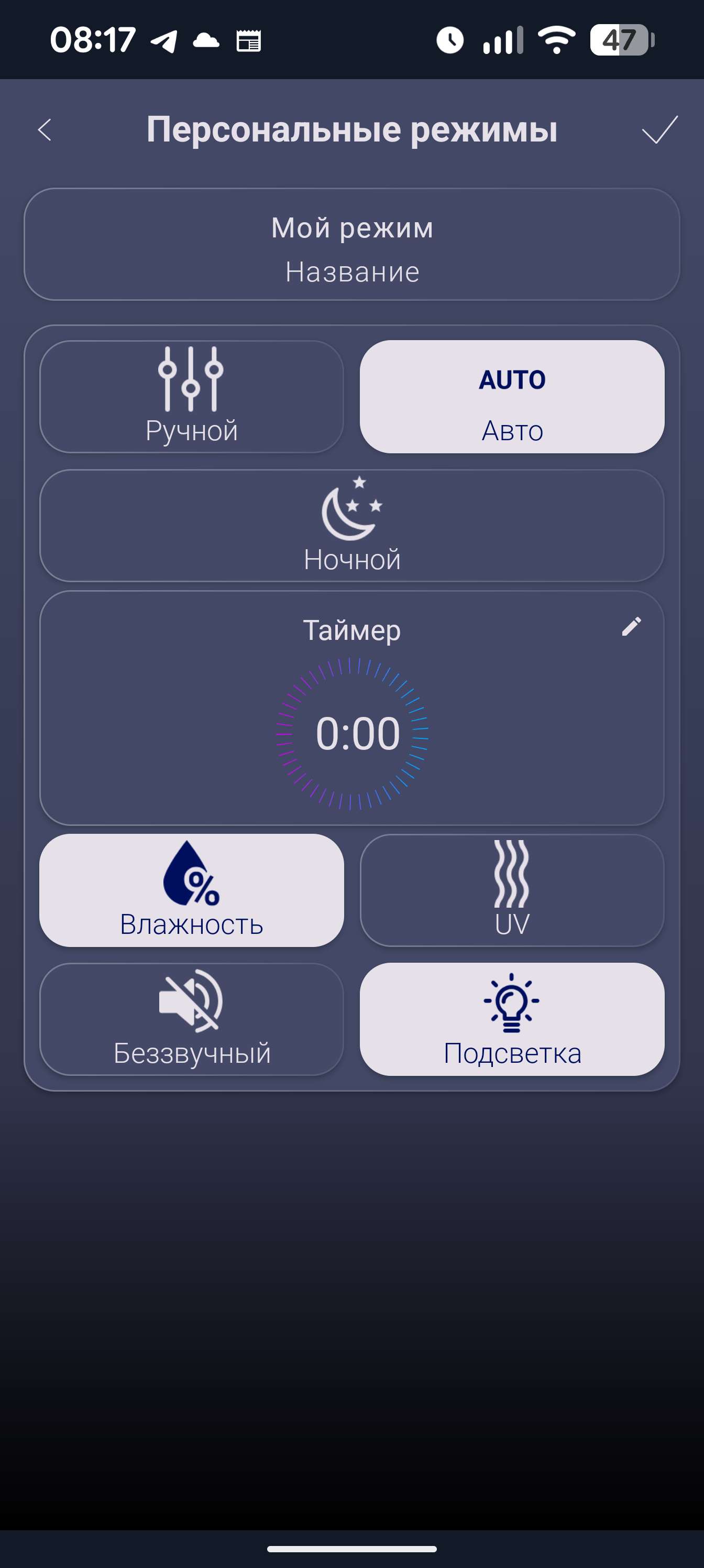Edit the Мой режим name field
The width and height of the screenshot is (704, 1568).
click(351, 245)
